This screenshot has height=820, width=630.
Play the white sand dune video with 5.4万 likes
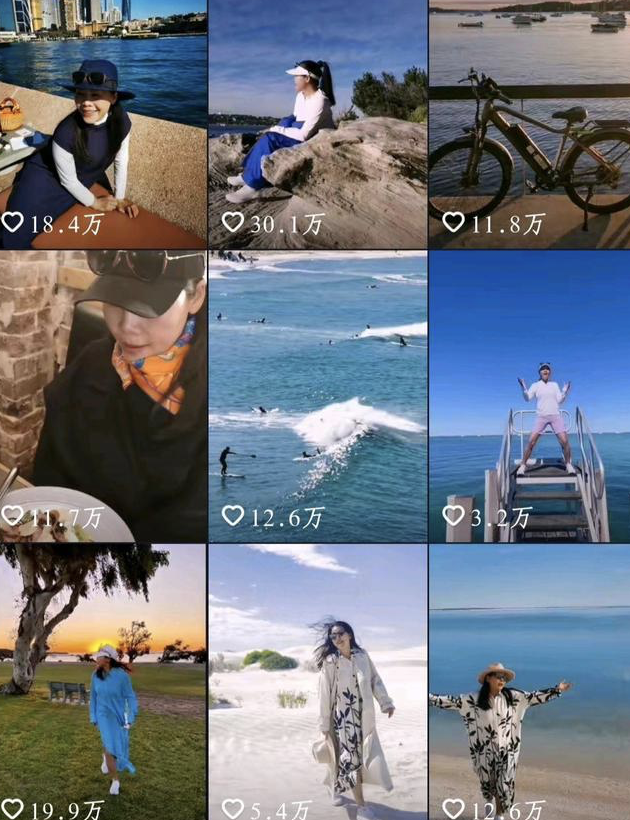(317, 680)
